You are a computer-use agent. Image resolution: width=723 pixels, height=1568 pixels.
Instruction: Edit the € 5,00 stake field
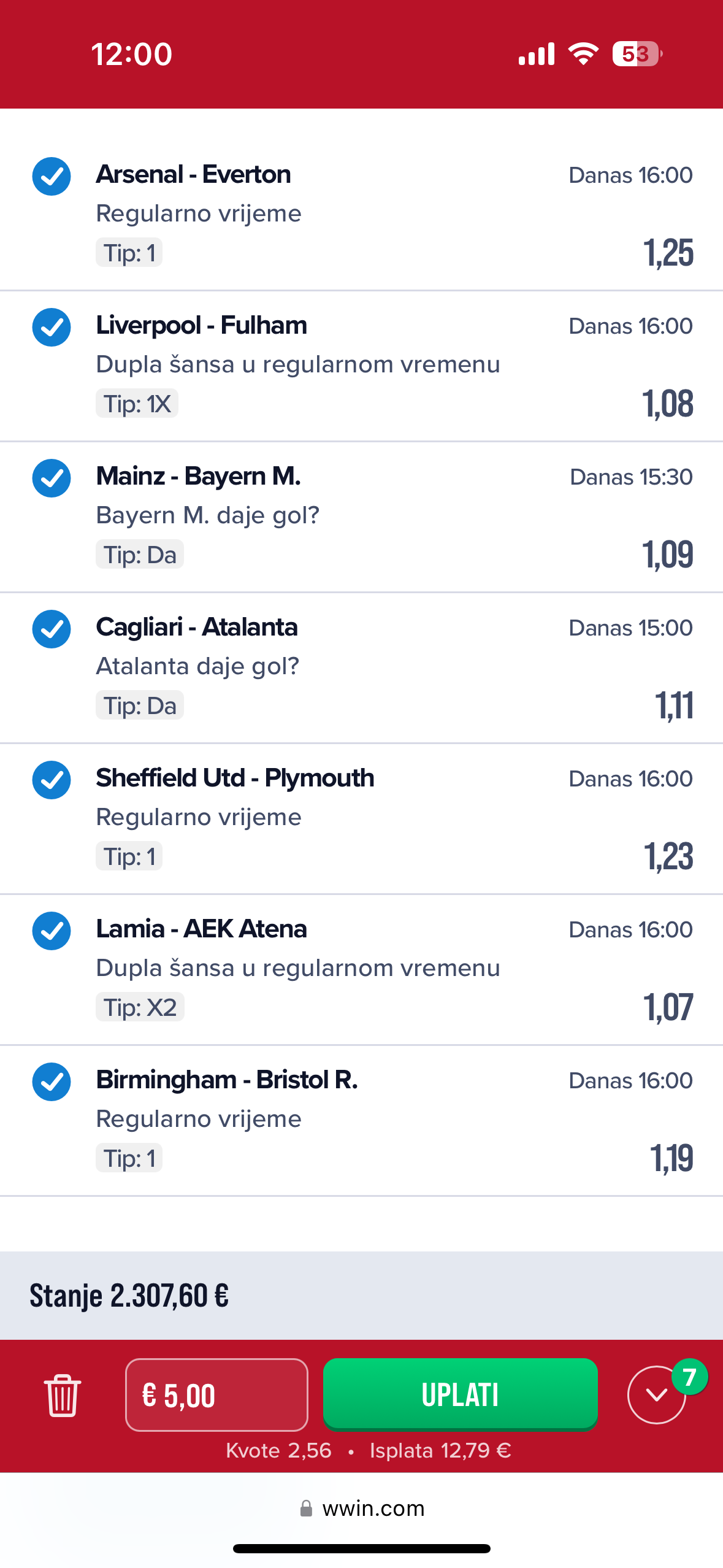click(x=216, y=1394)
